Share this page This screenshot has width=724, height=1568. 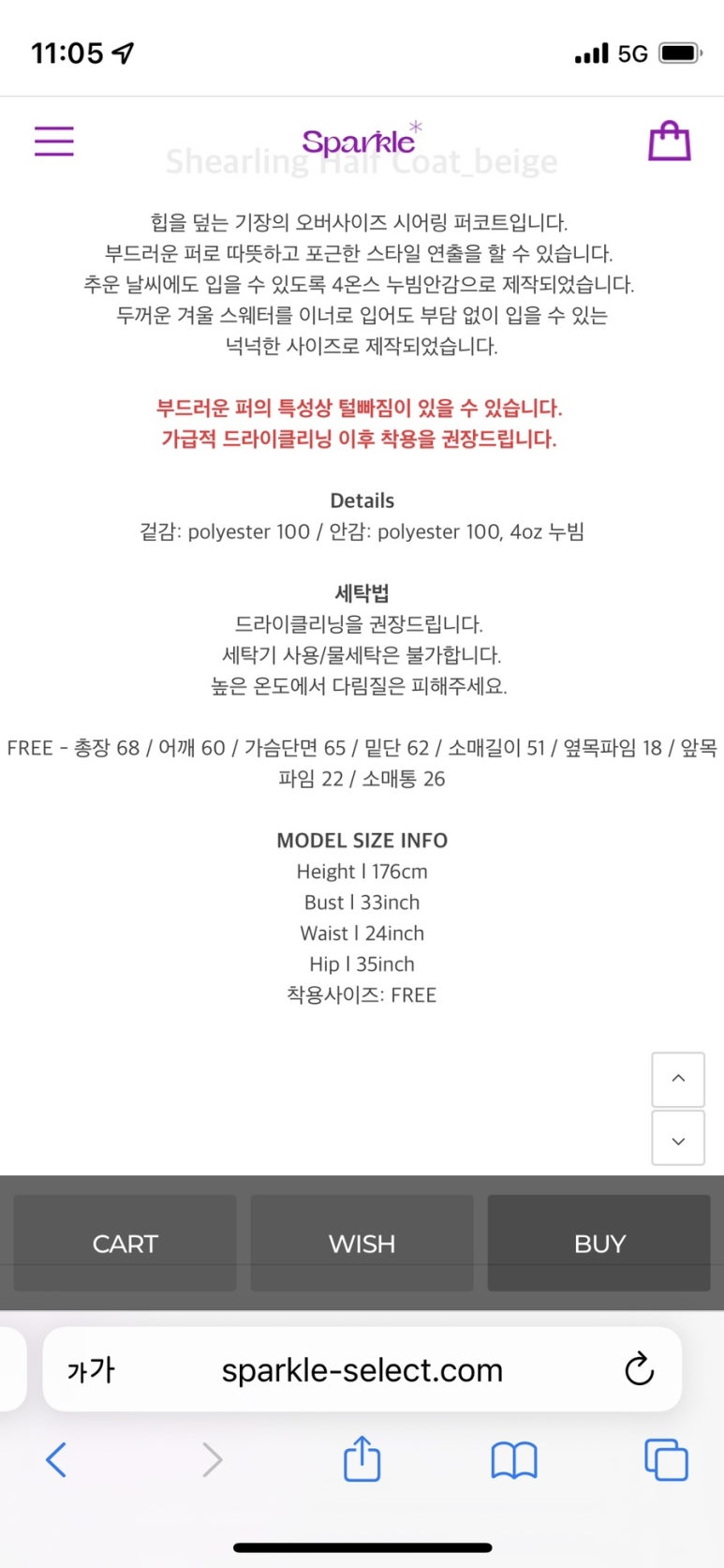coord(362,1458)
